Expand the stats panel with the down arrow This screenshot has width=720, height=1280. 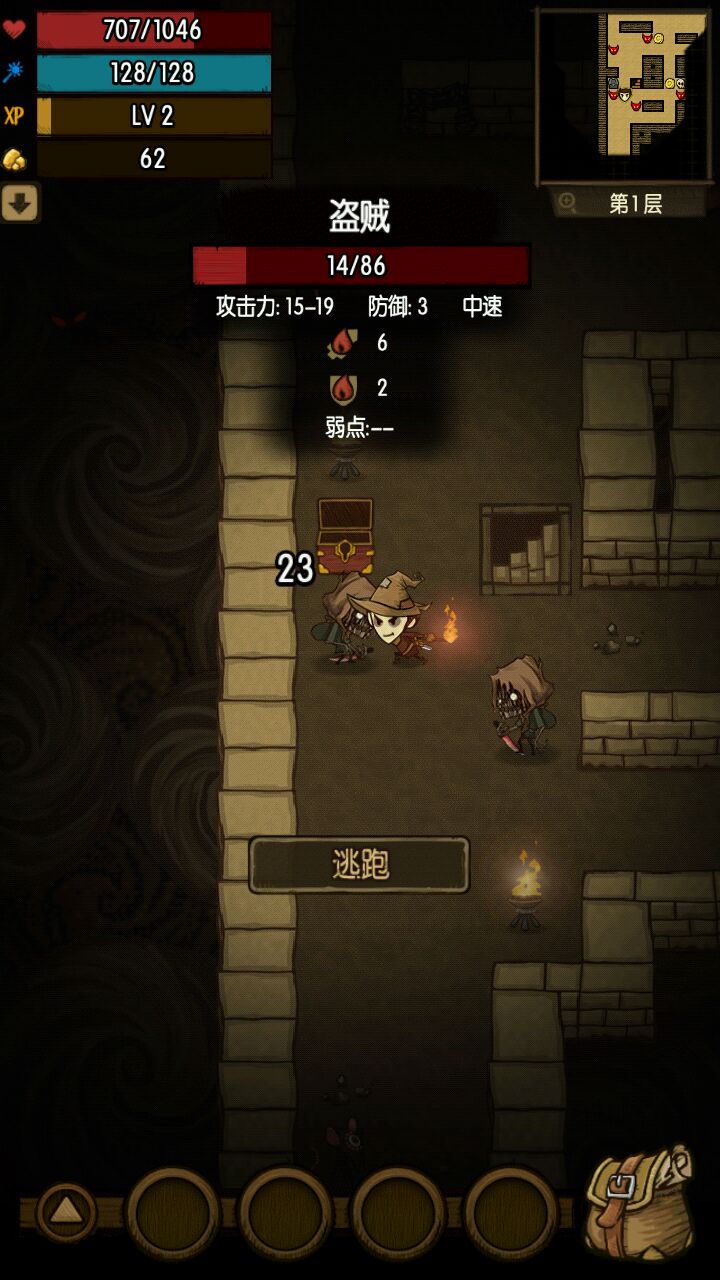19,203
